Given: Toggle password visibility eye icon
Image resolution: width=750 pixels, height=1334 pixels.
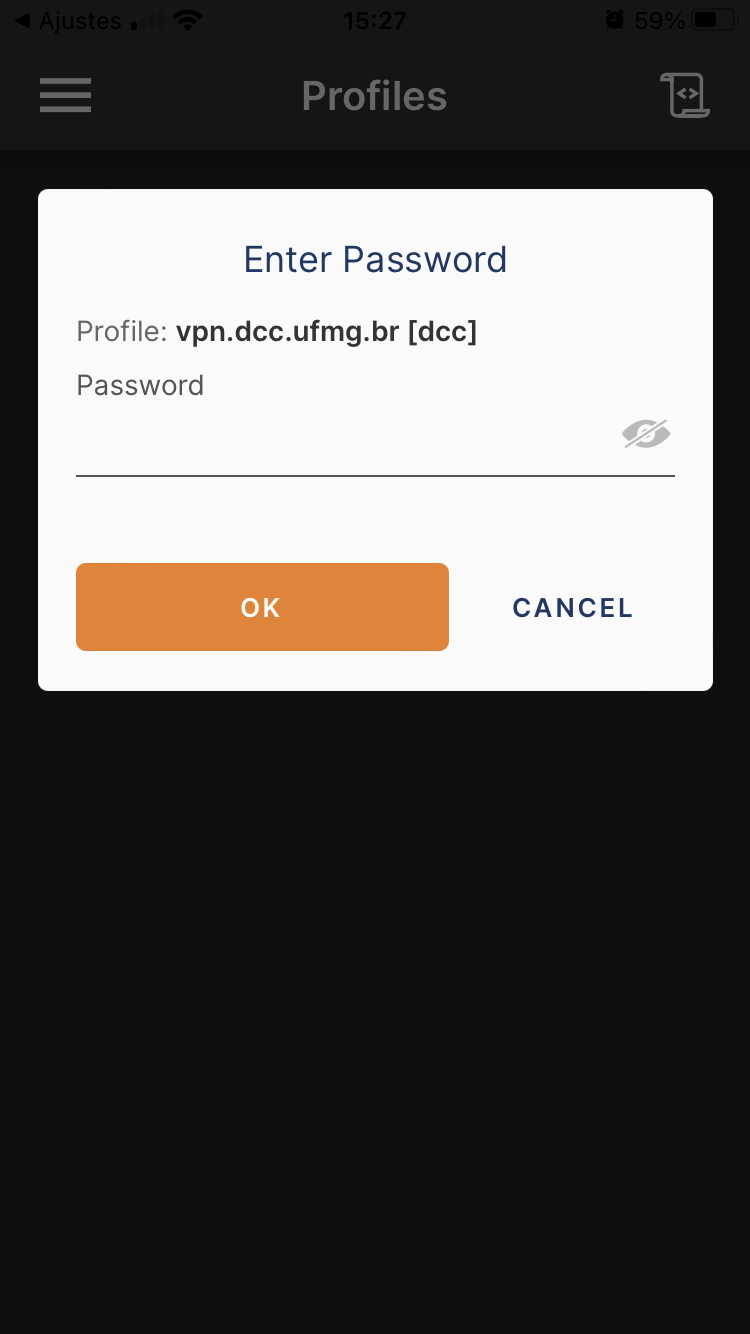Looking at the screenshot, I should pyautogui.click(x=646, y=434).
